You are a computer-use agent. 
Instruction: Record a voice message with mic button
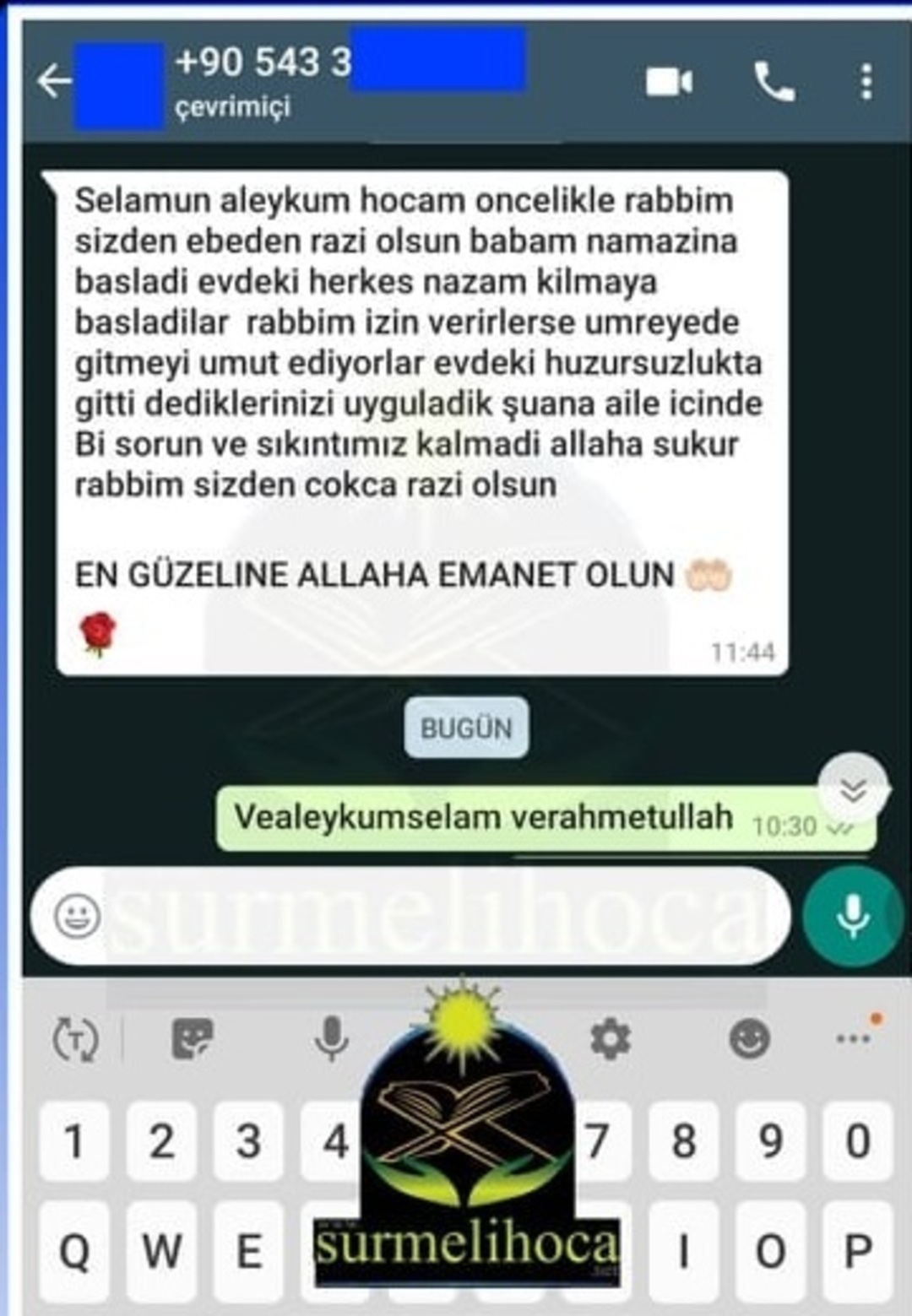pos(852,916)
